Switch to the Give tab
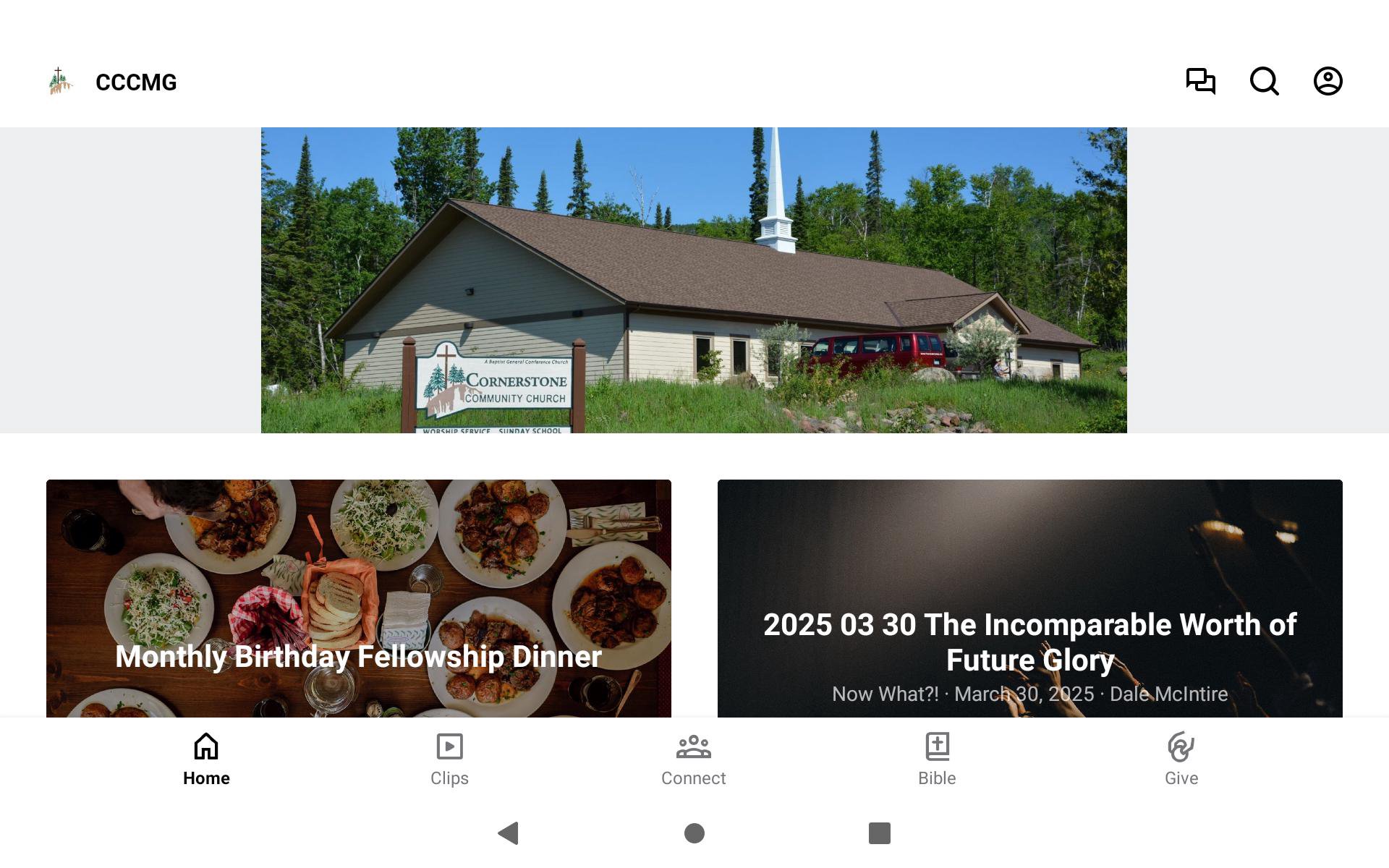 1181,759
